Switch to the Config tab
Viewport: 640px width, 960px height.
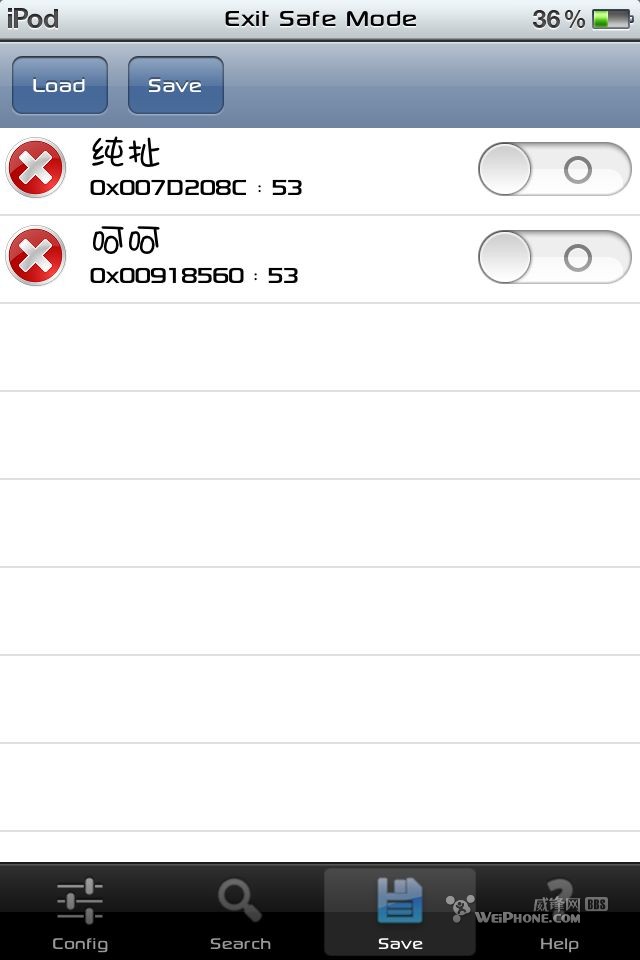pyautogui.click(x=80, y=914)
